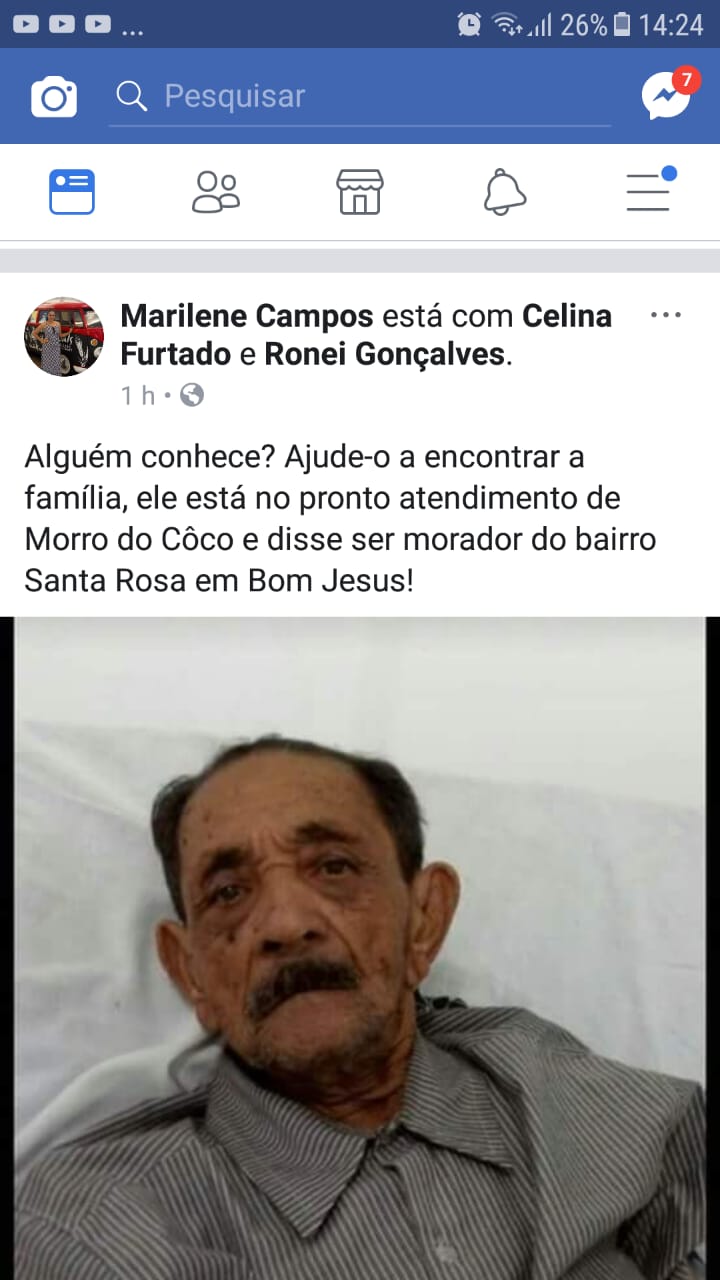Switch to the News Feed tab
Screen dimensions: 720x1280
click(x=72, y=192)
